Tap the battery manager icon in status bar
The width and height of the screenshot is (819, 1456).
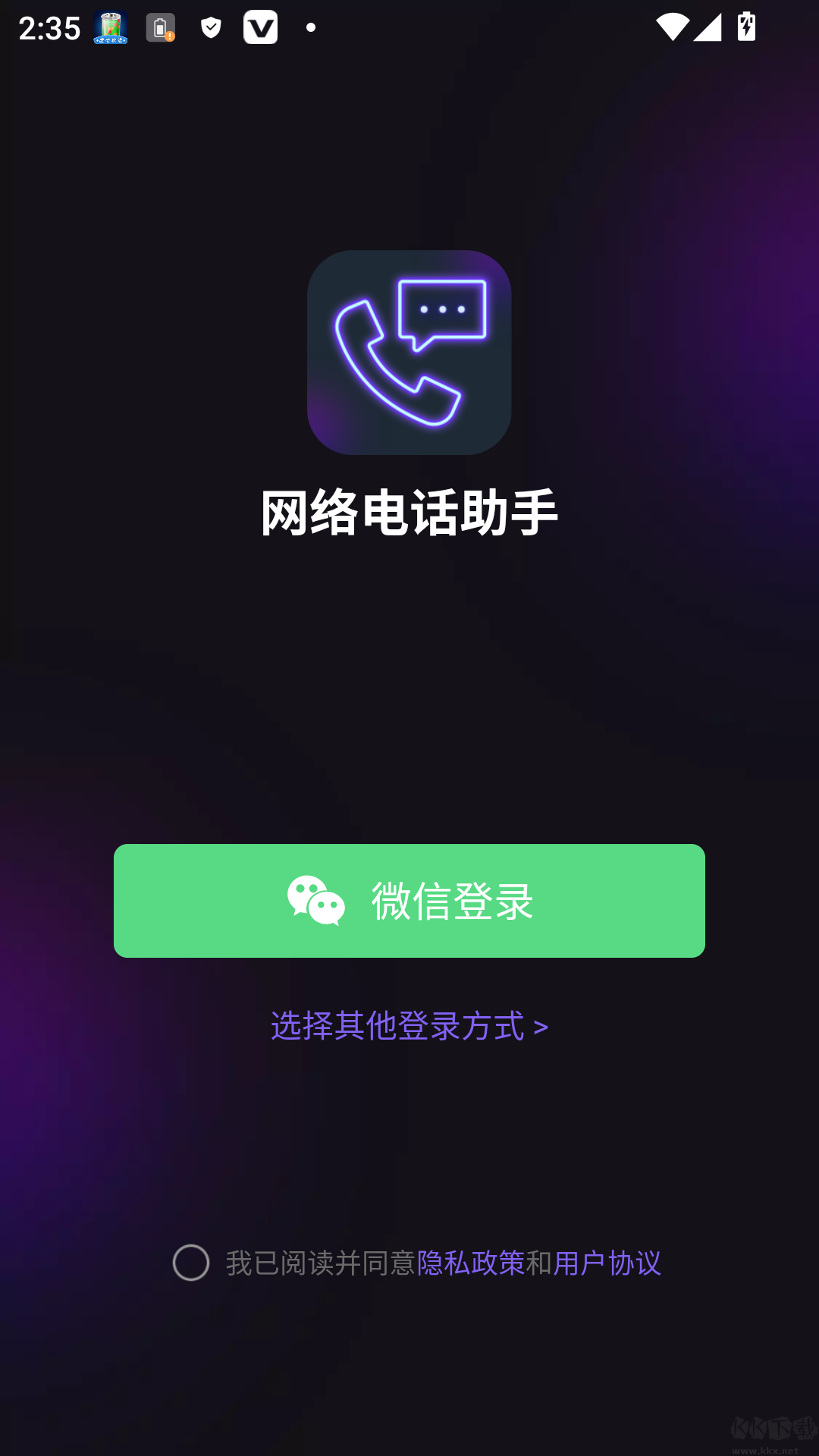(x=110, y=29)
